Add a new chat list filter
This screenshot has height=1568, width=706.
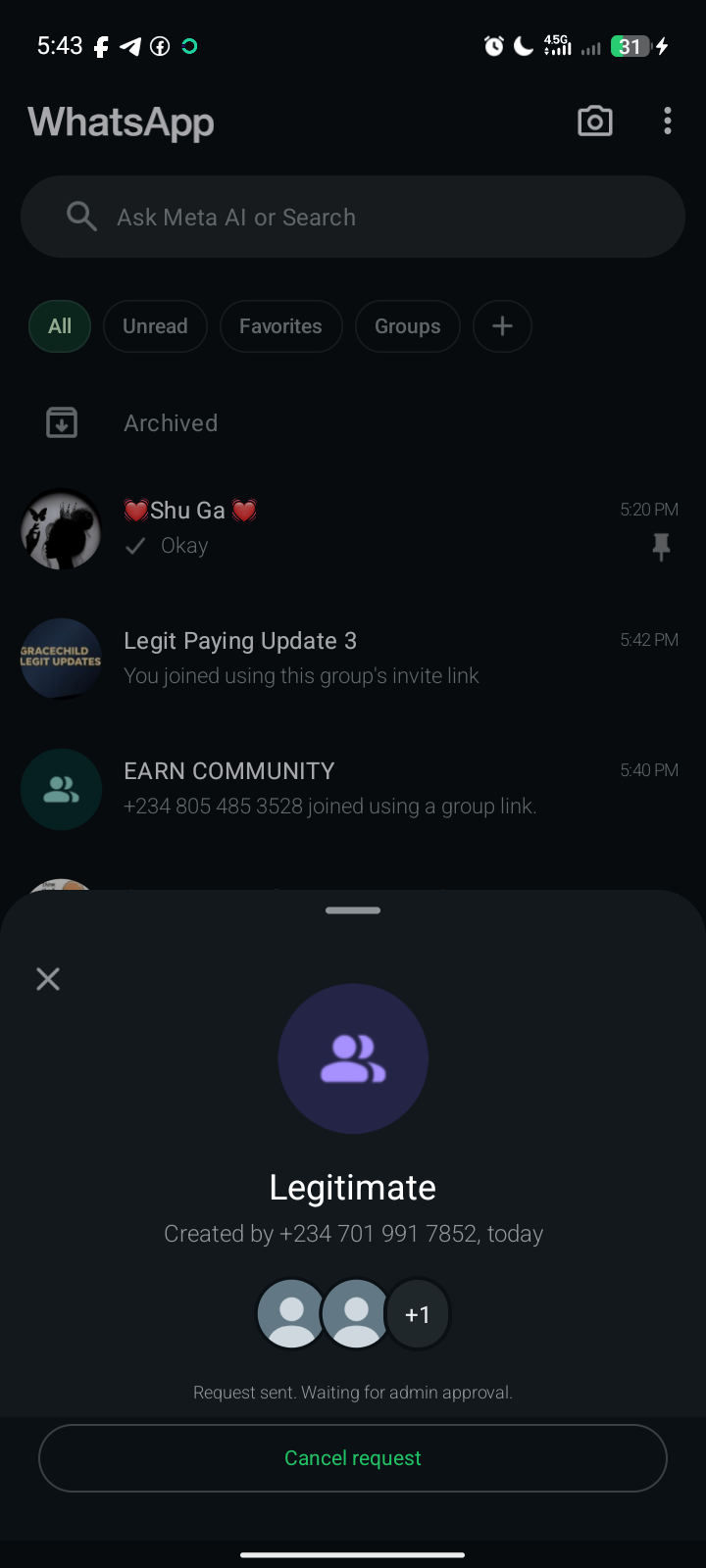point(502,326)
